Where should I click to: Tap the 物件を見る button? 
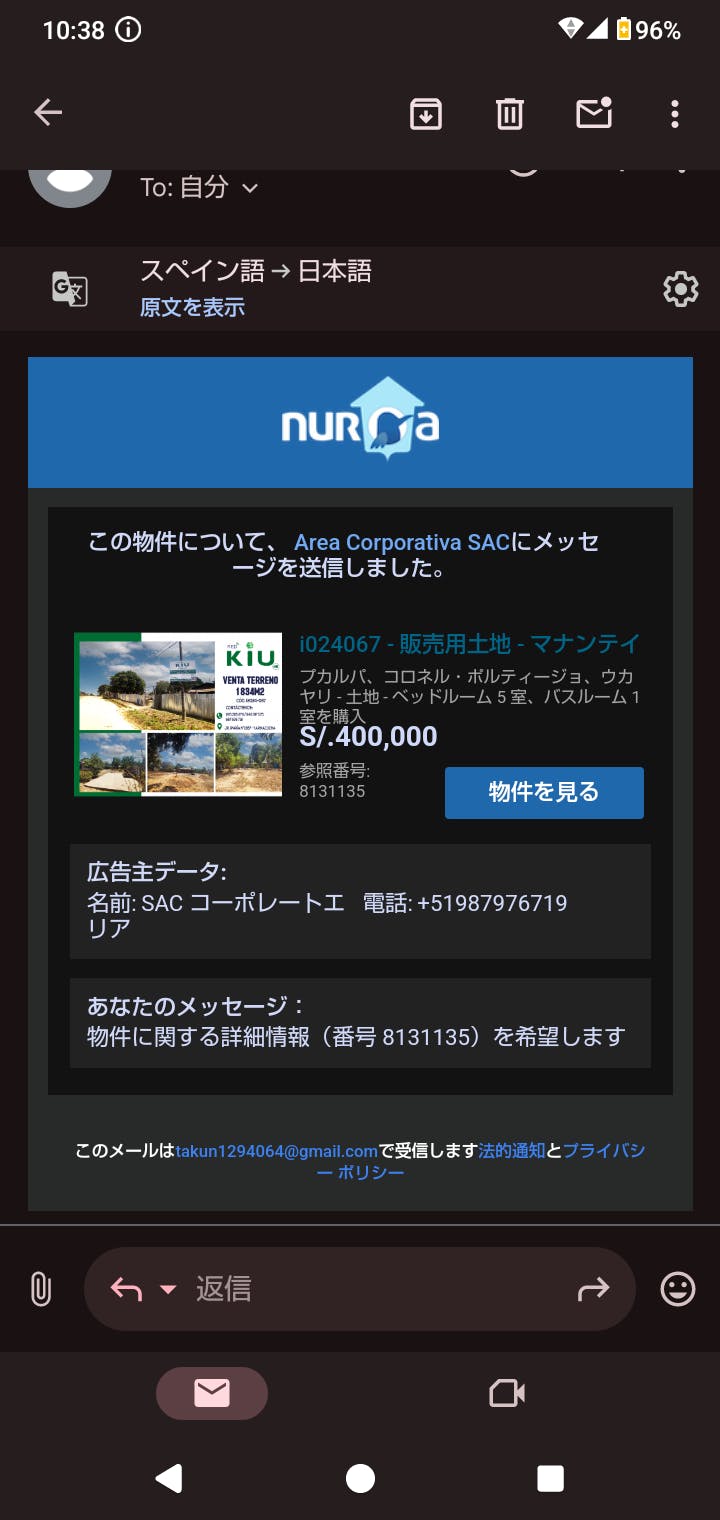(544, 792)
